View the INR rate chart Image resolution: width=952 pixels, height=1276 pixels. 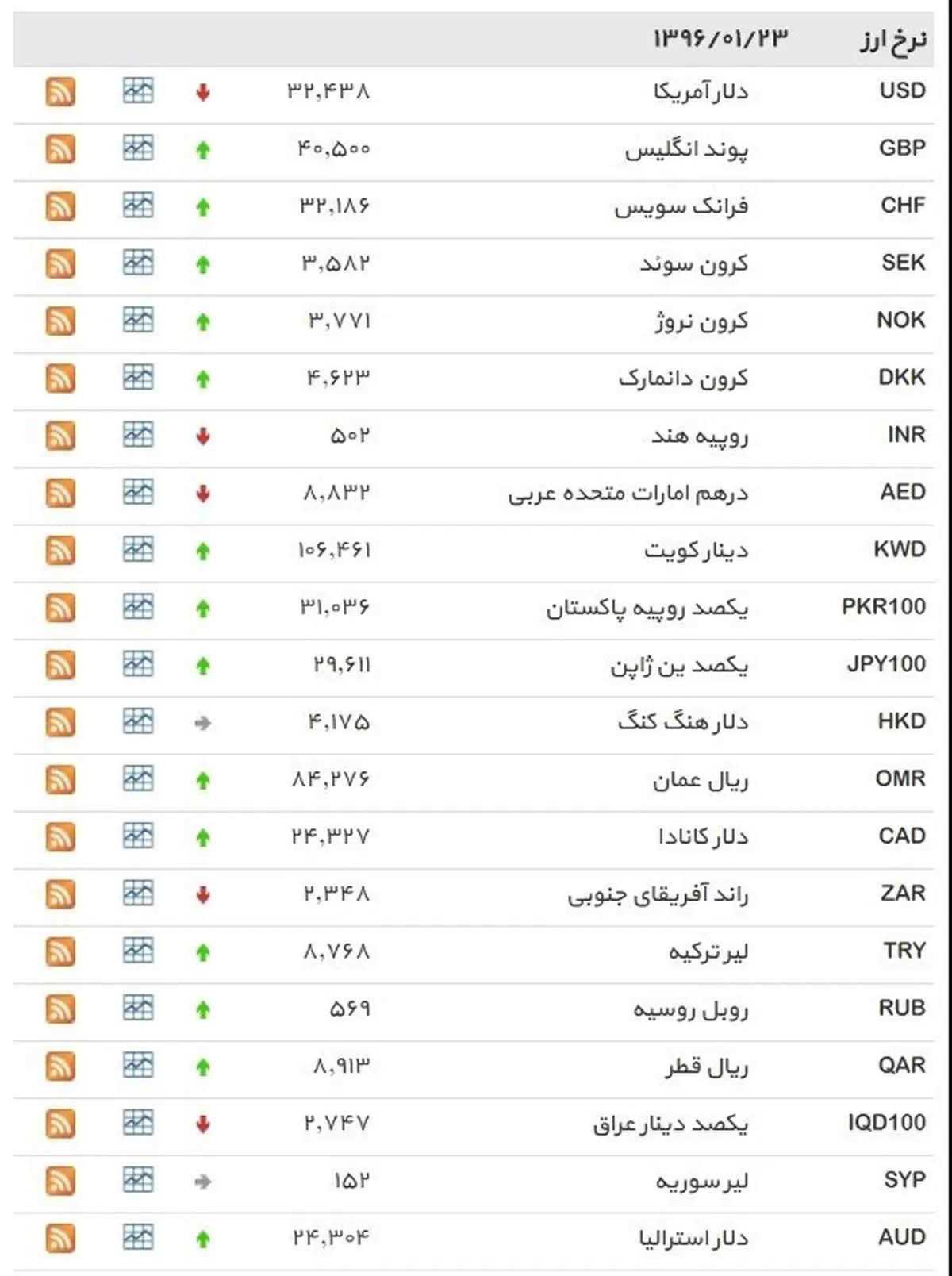click(138, 435)
